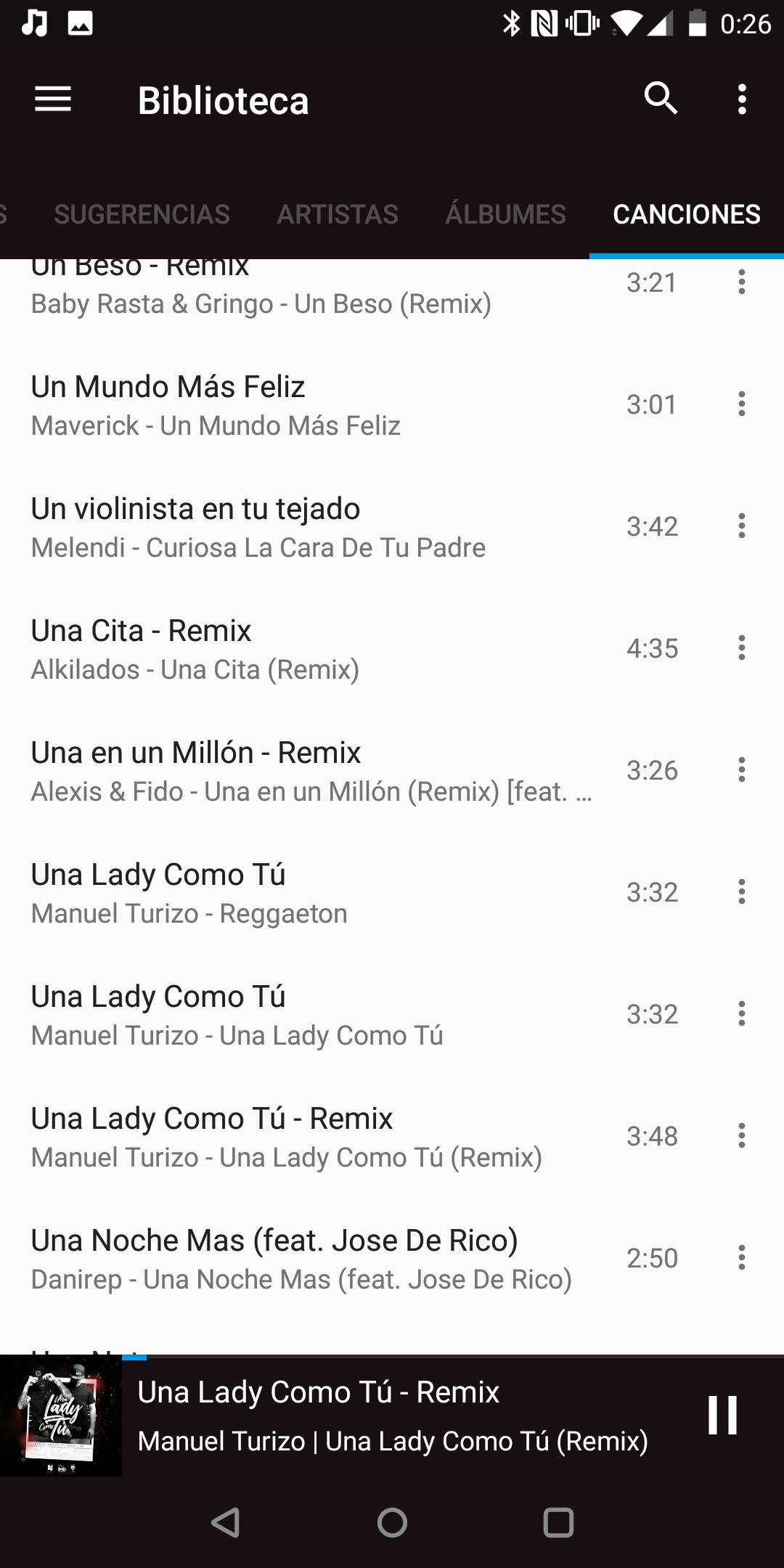Open options for Una Noche Mas
This screenshot has width=784, height=1568.
[741, 1258]
